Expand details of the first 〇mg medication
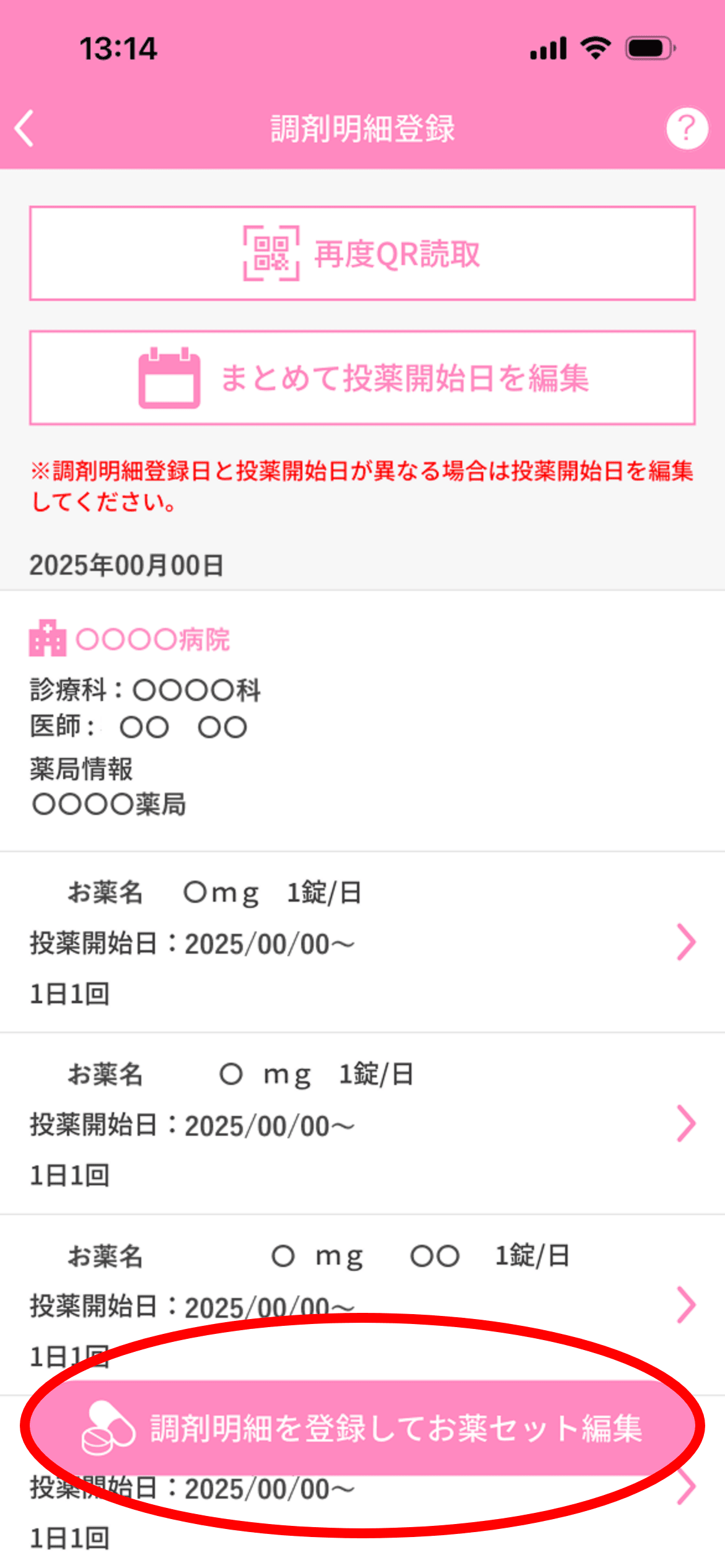 click(686, 942)
